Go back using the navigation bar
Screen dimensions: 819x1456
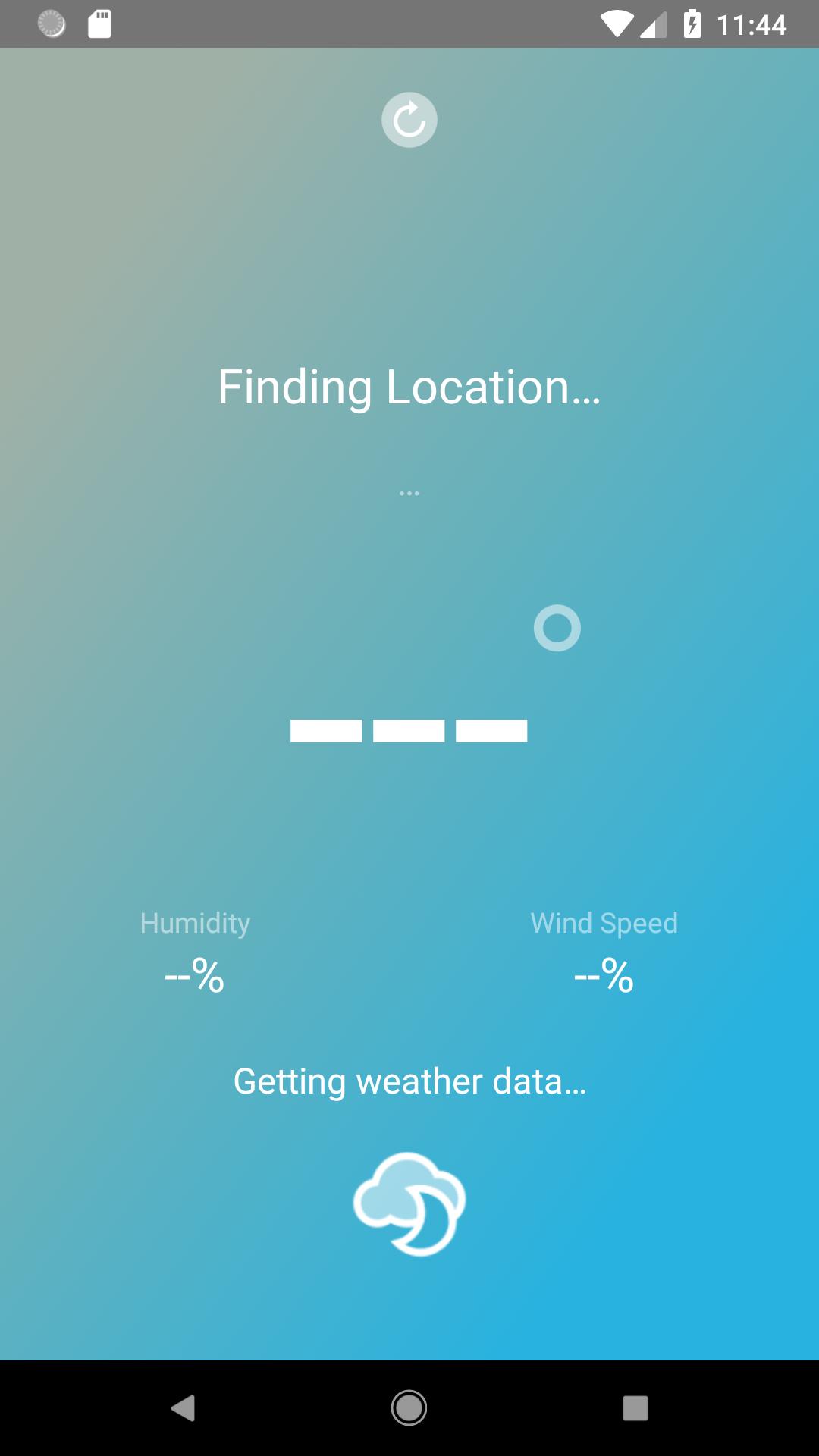(183, 1408)
